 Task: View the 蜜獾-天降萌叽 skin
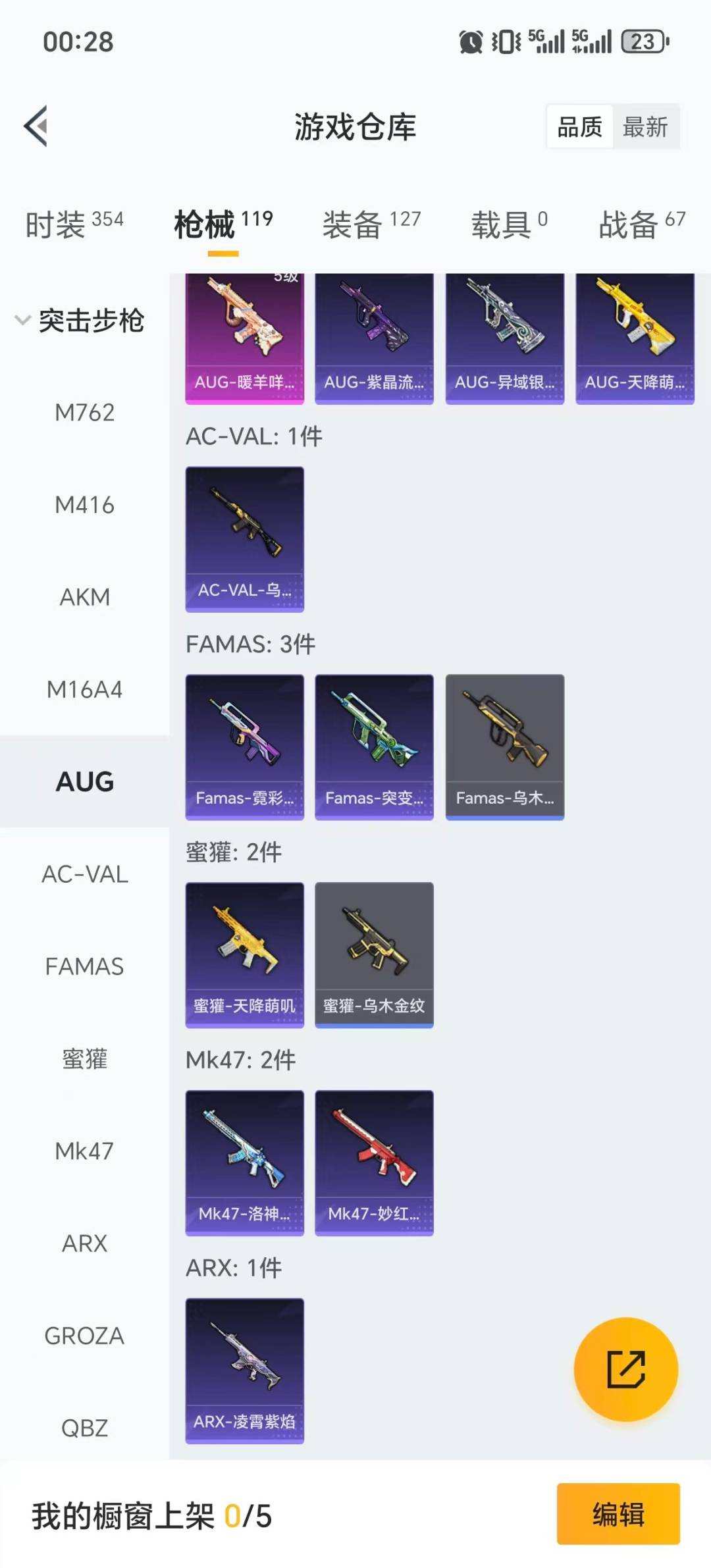(244, 954)
